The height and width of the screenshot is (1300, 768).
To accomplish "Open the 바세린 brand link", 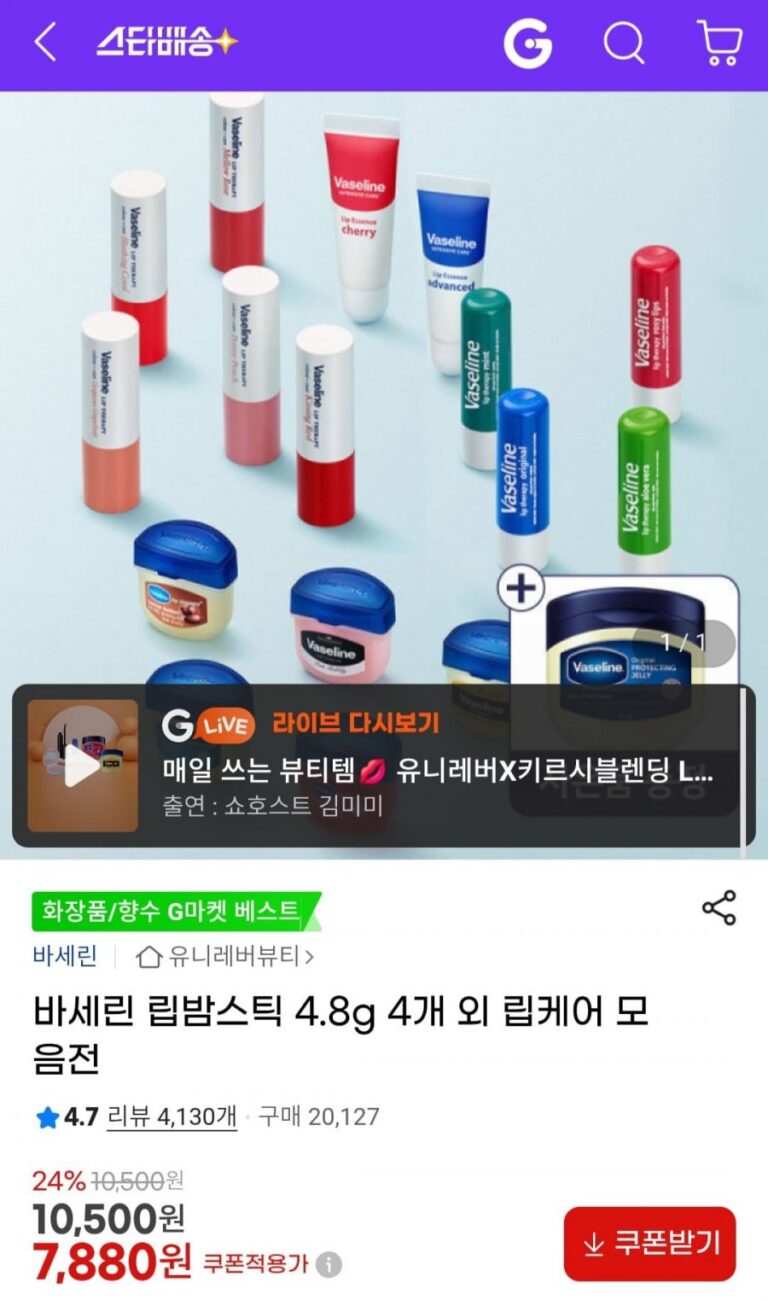I will tap(65, 956).
